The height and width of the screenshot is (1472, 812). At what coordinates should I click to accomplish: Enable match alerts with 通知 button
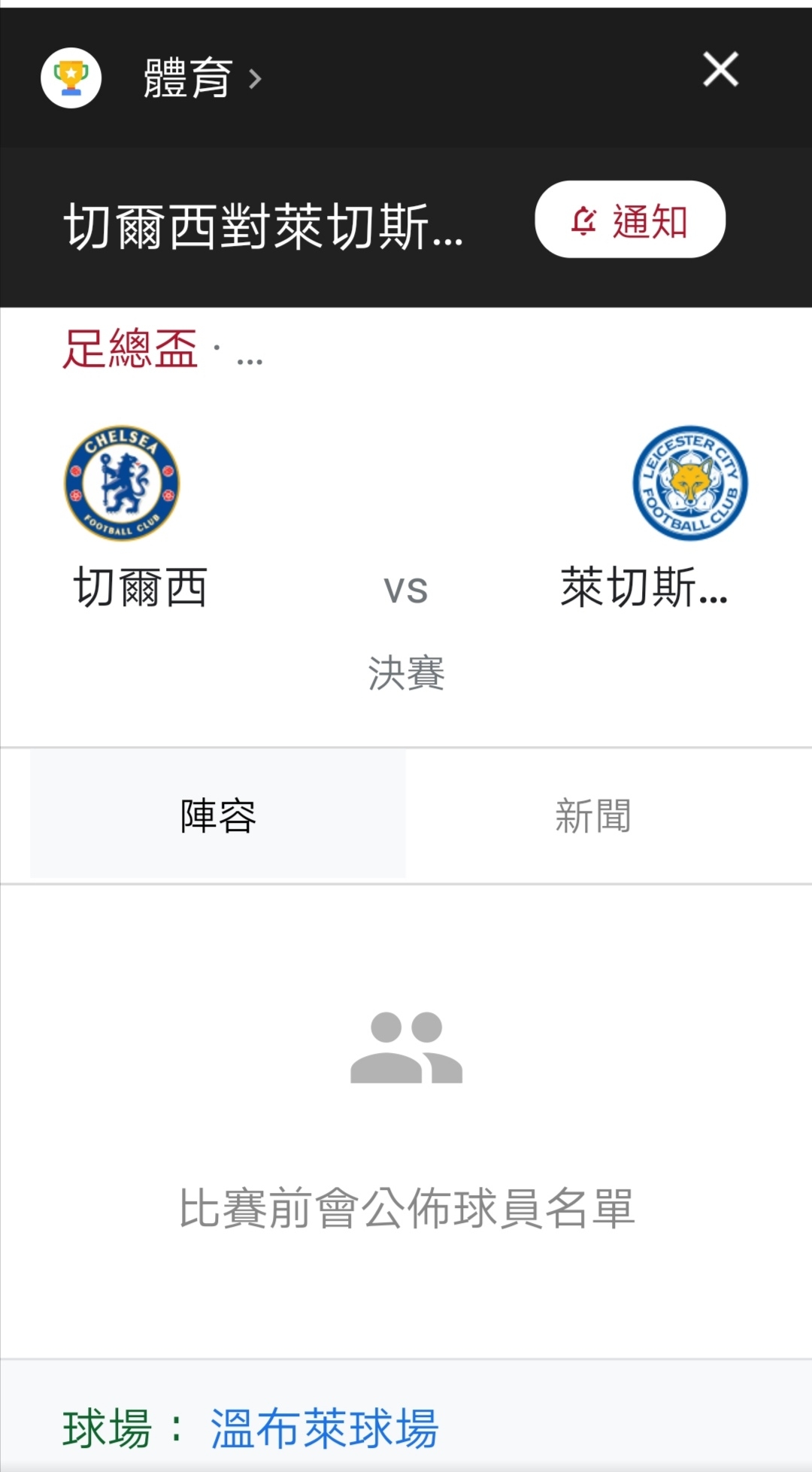pos(630,220)
